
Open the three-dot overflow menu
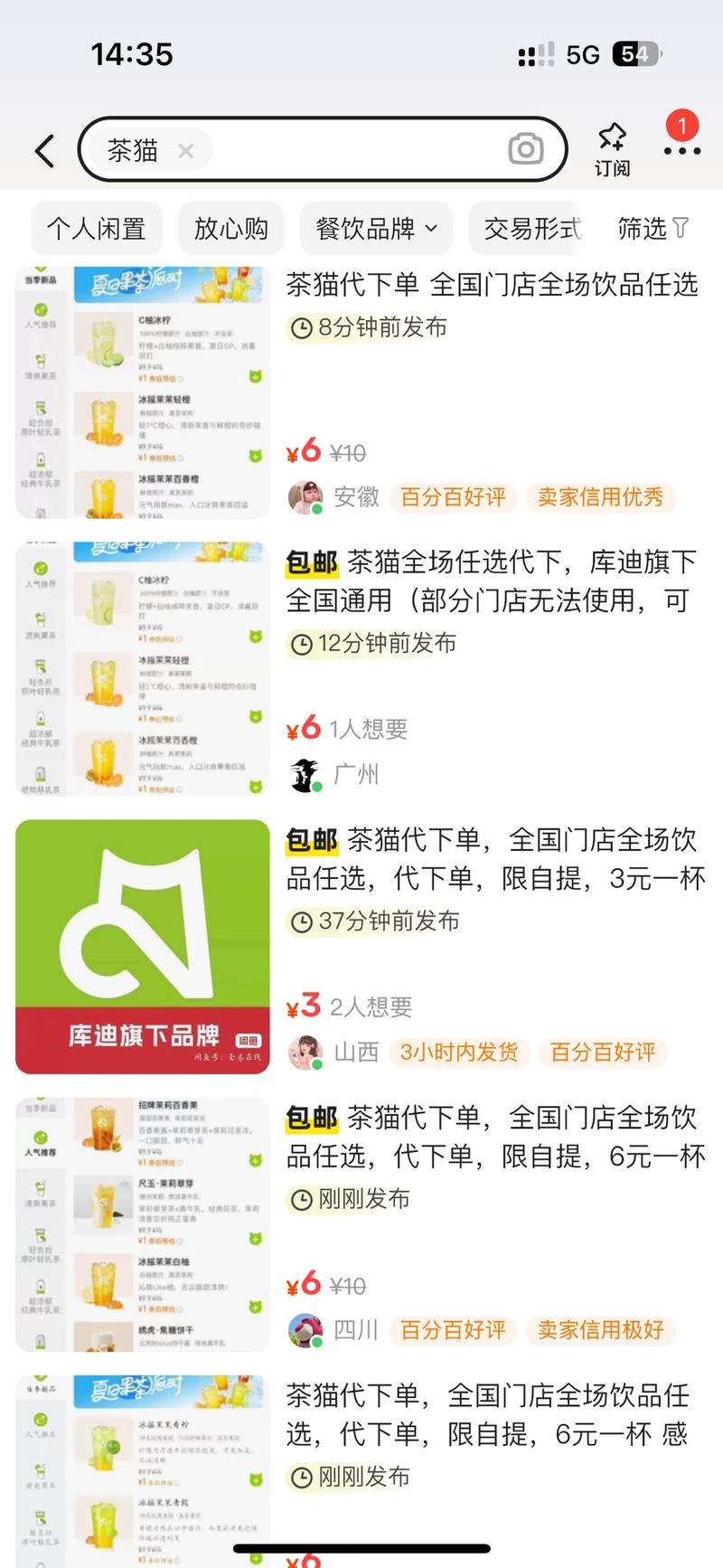pyautogui.click(x=681, y=150)
